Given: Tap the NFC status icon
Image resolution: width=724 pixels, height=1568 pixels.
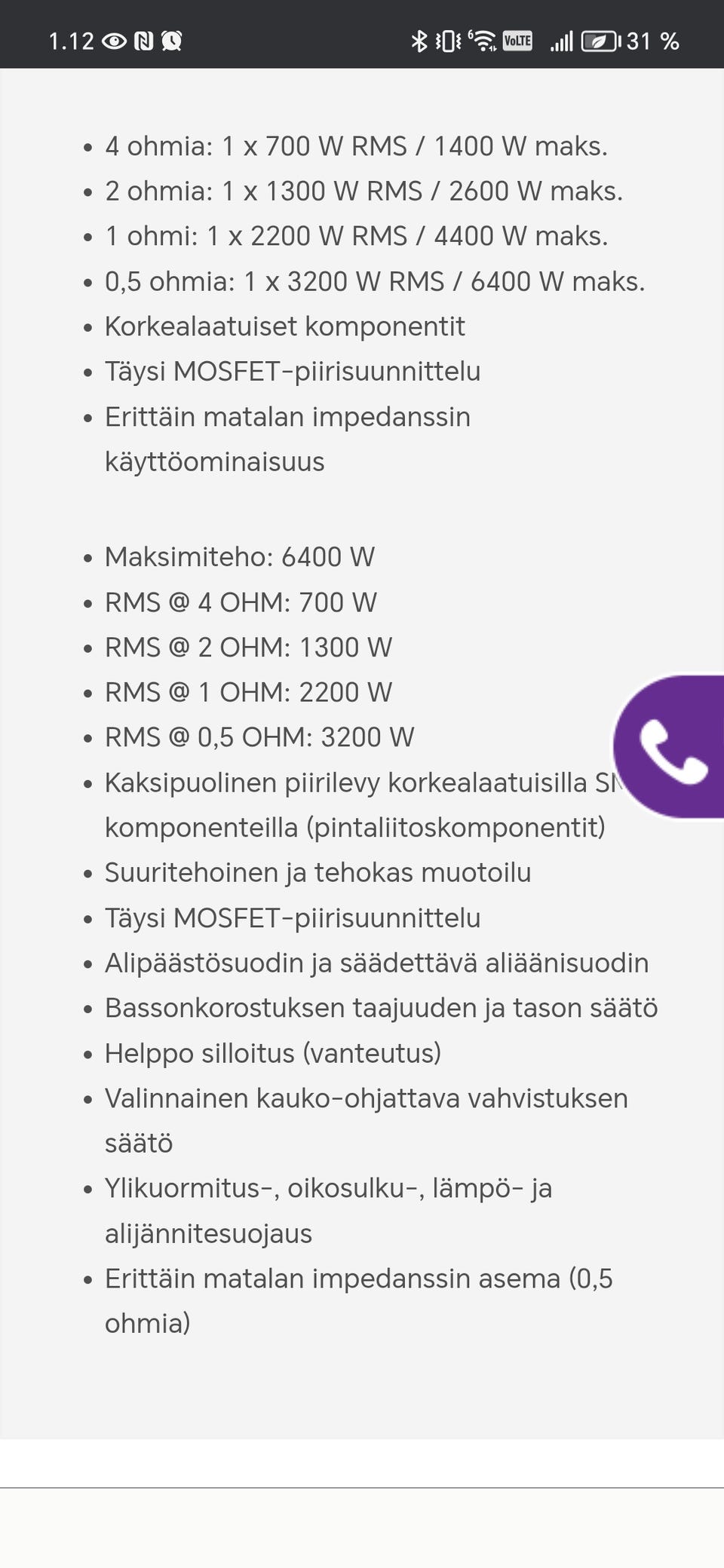Looking at the screenshot, I should (145, 41).
